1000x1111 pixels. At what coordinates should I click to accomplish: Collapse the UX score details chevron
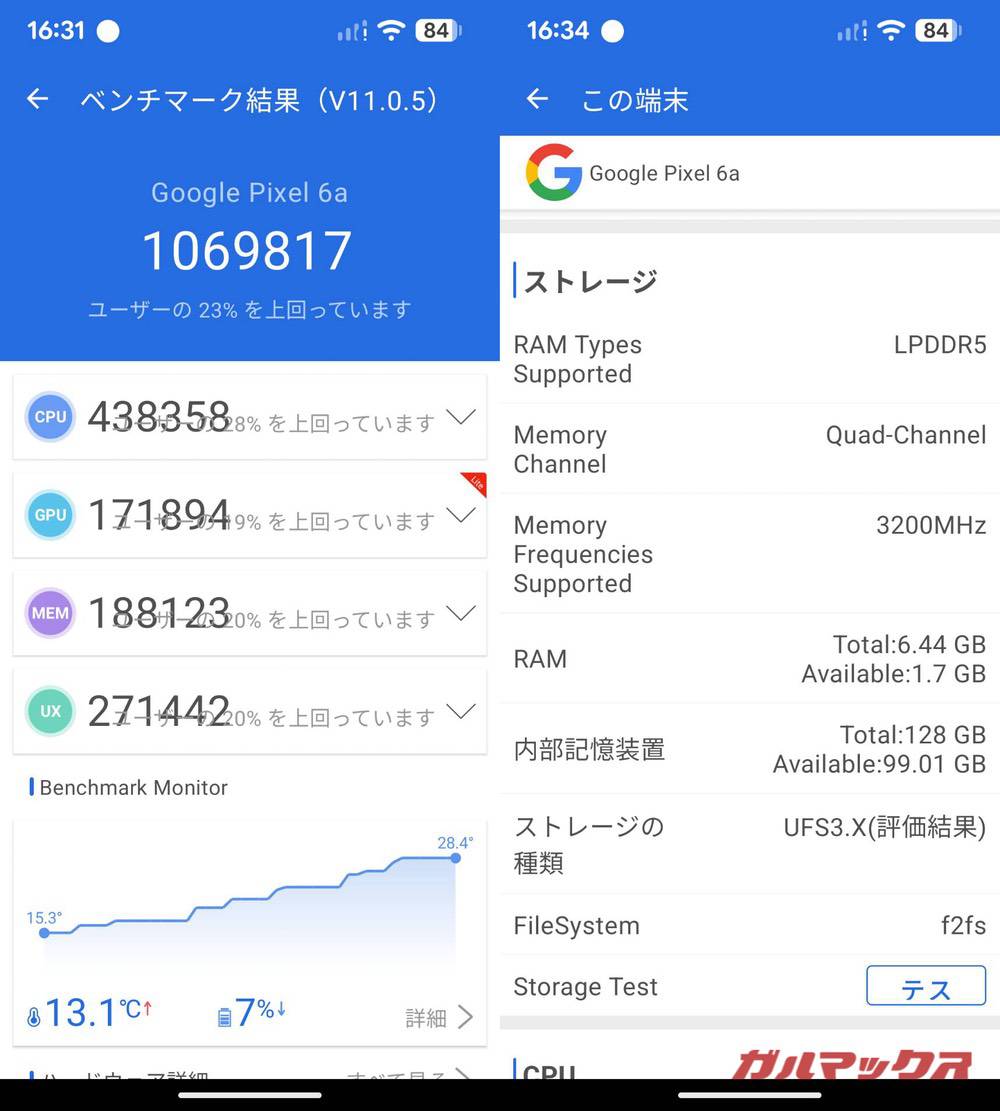tap(461, 711)
